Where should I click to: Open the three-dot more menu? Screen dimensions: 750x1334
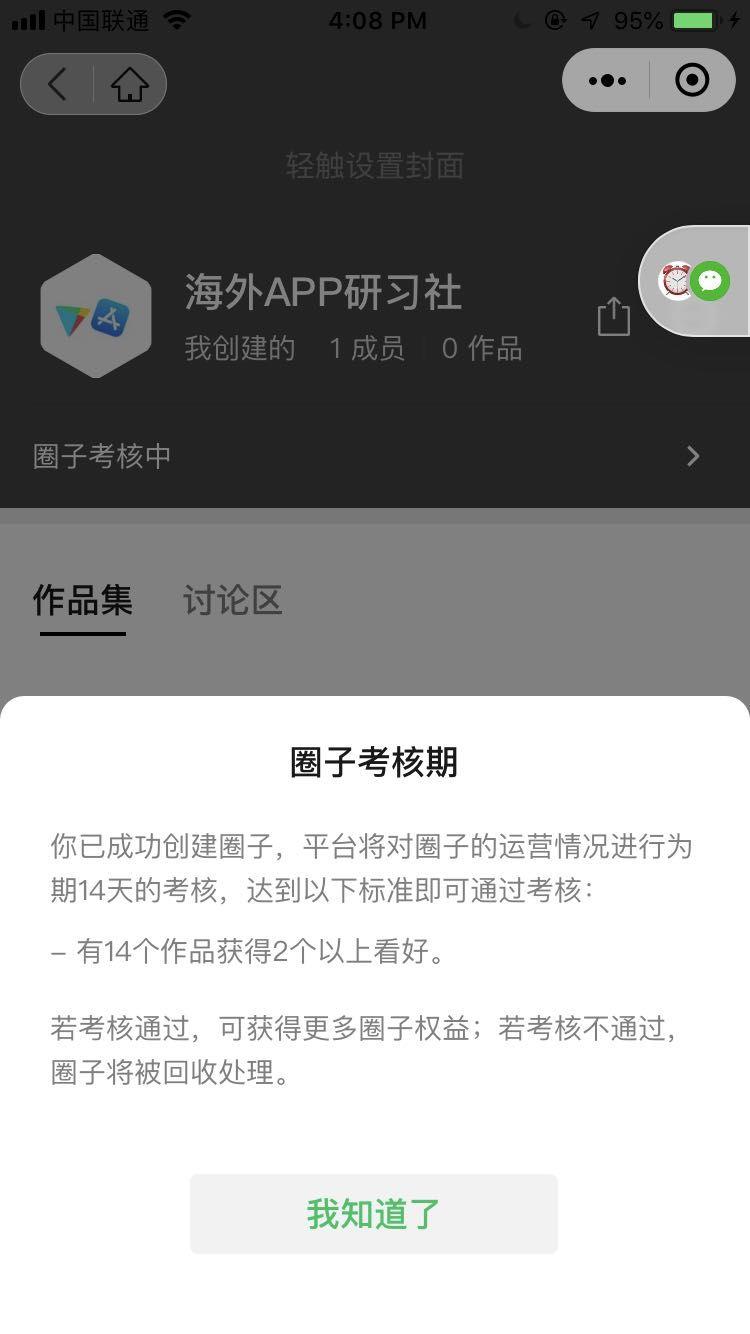tap(607, 80)
